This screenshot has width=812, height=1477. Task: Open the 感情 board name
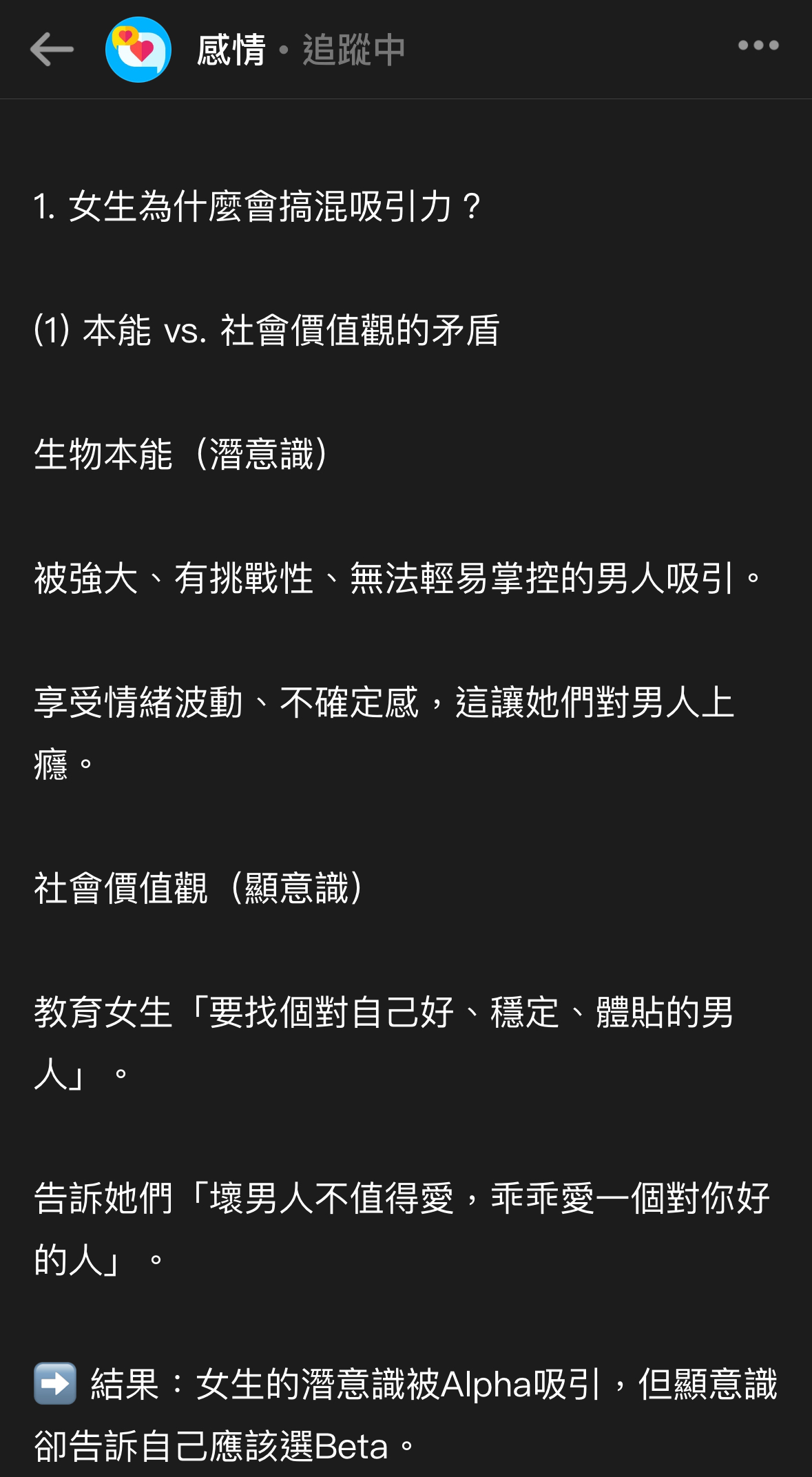[x=231, y=50]
